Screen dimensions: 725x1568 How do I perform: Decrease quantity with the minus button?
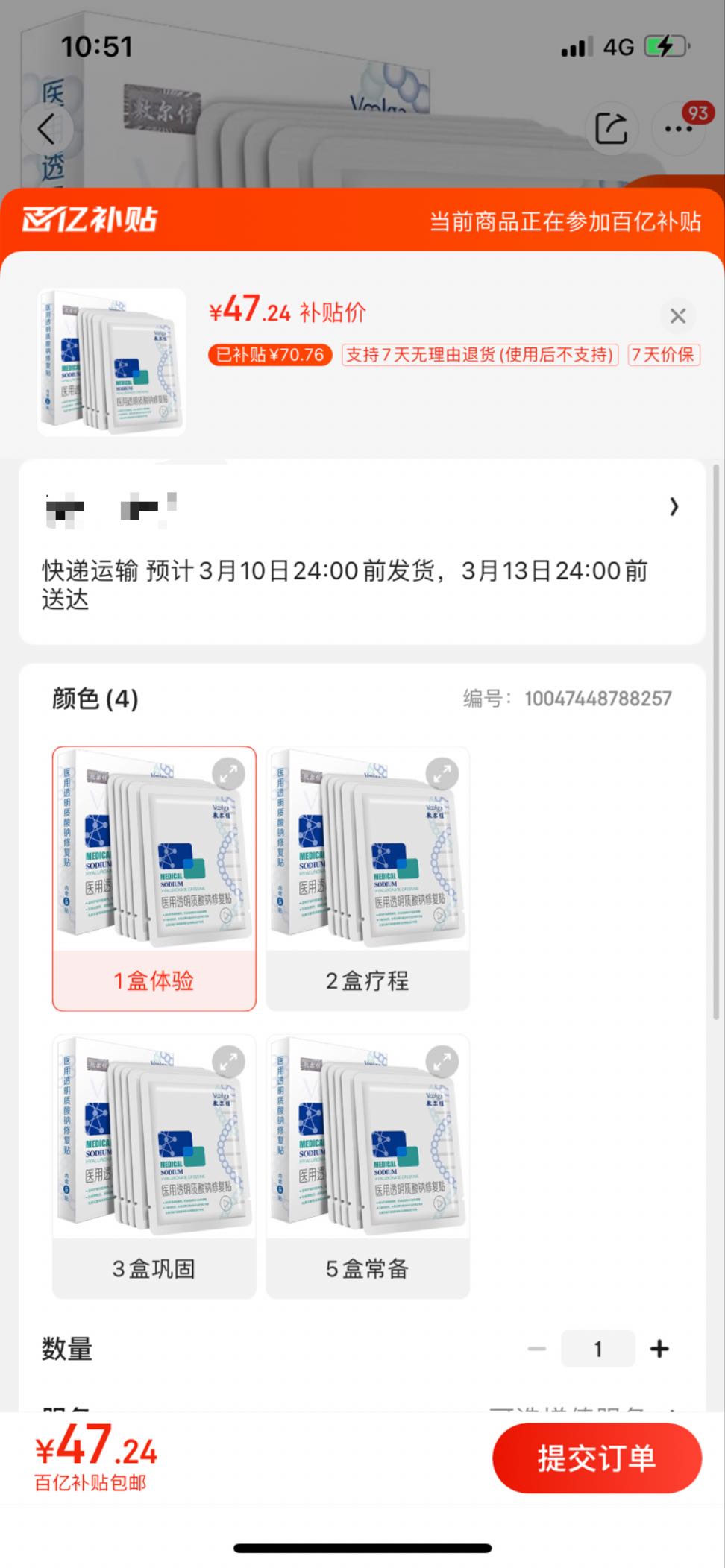(537, 1349)
